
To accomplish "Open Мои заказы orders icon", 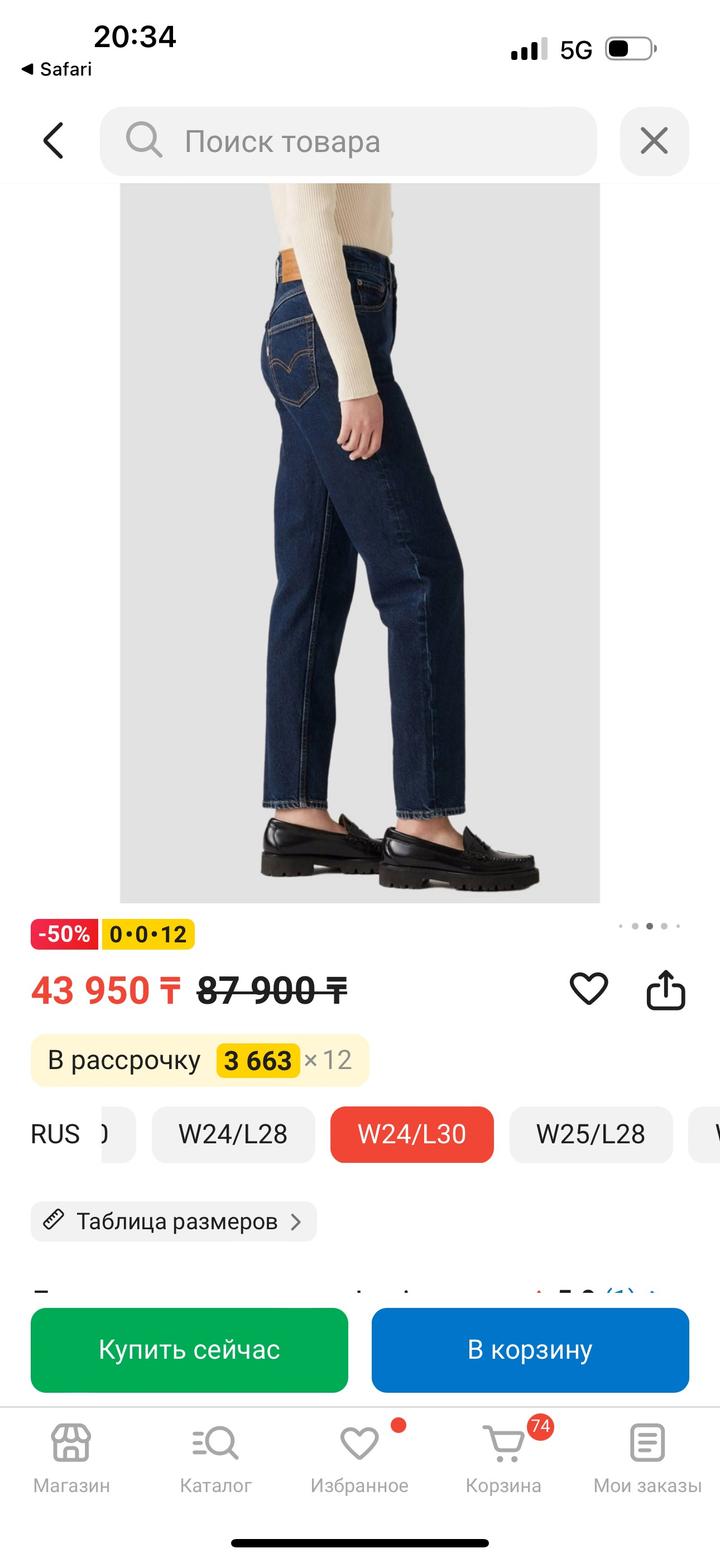I will (646, 1444).
